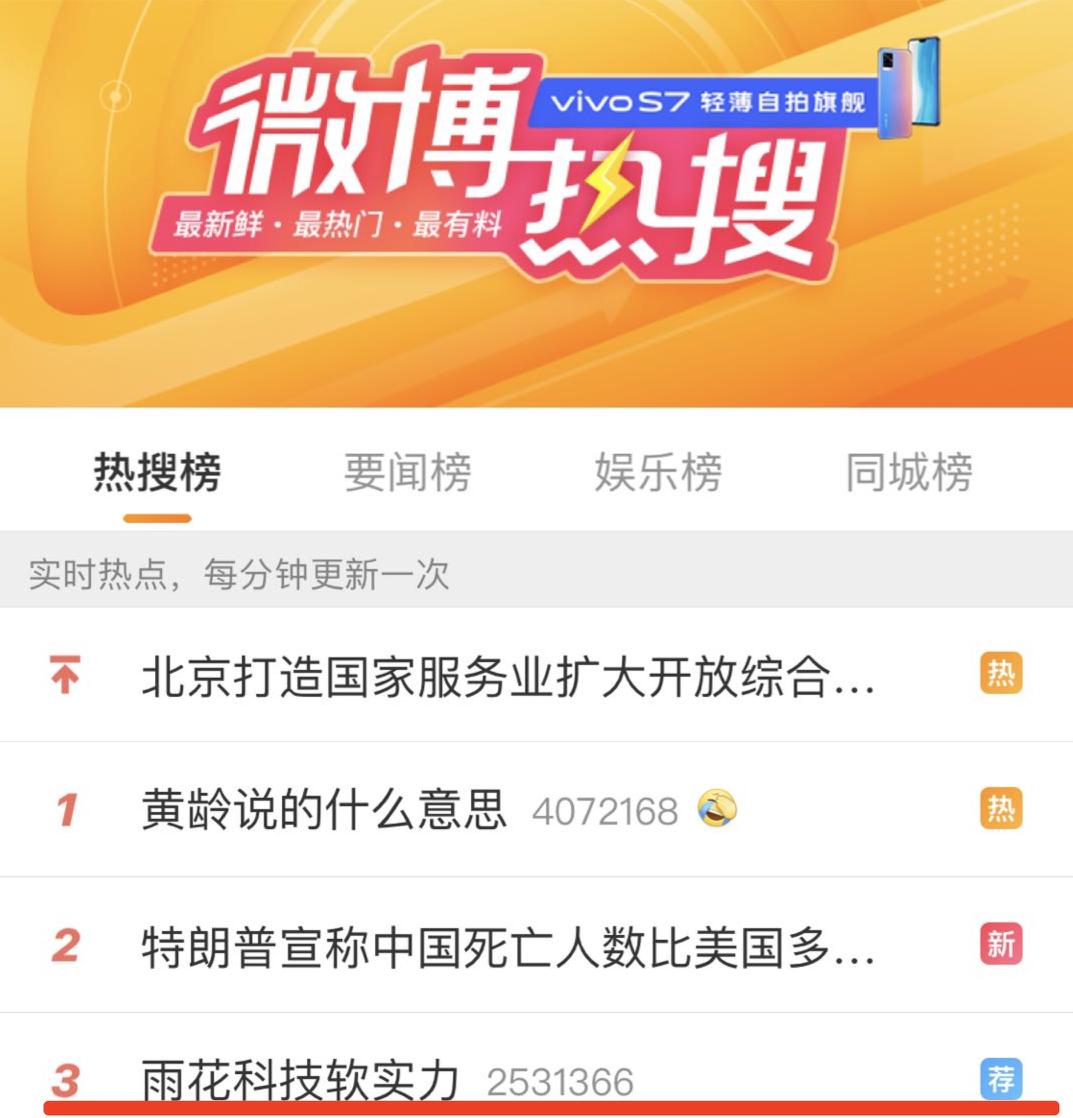Image resolution: width=1073 pixels, height=1118 pixels.
Task: Switch to the 同城榜 tab
Action: pyautogui.click(x=908, y=472)
